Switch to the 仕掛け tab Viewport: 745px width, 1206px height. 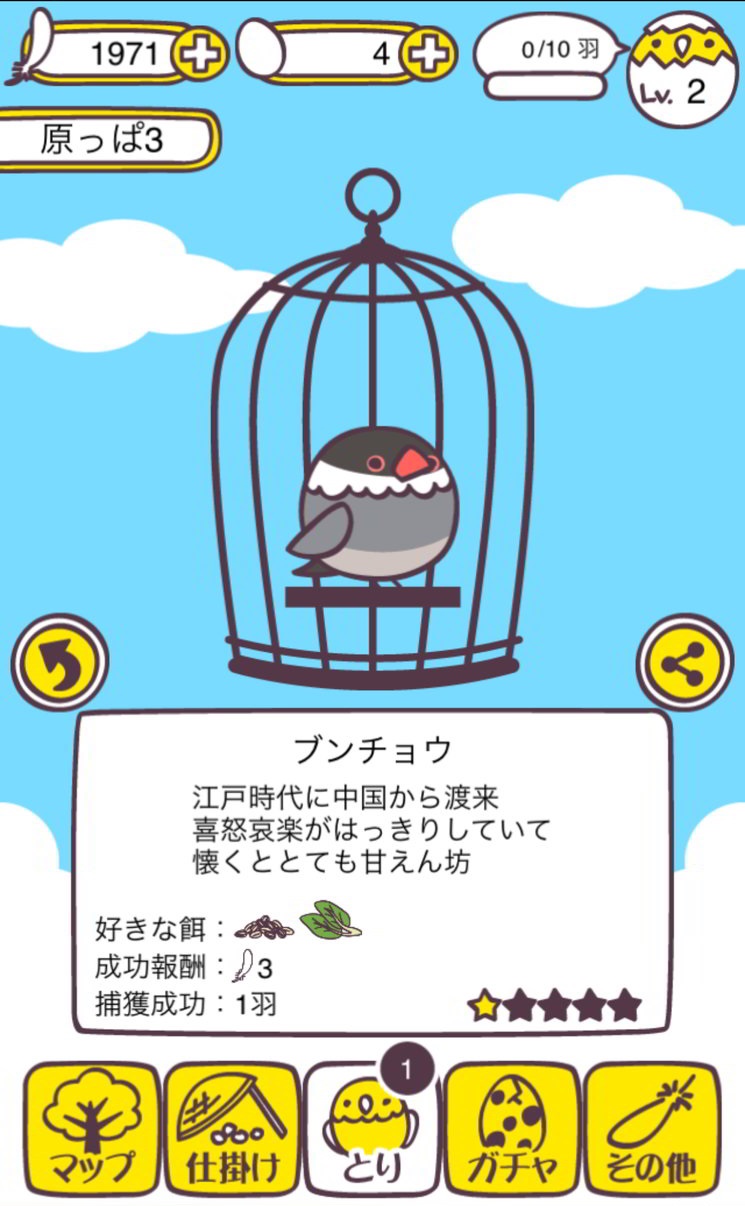pyautogui.click(x=232, y=1130)
